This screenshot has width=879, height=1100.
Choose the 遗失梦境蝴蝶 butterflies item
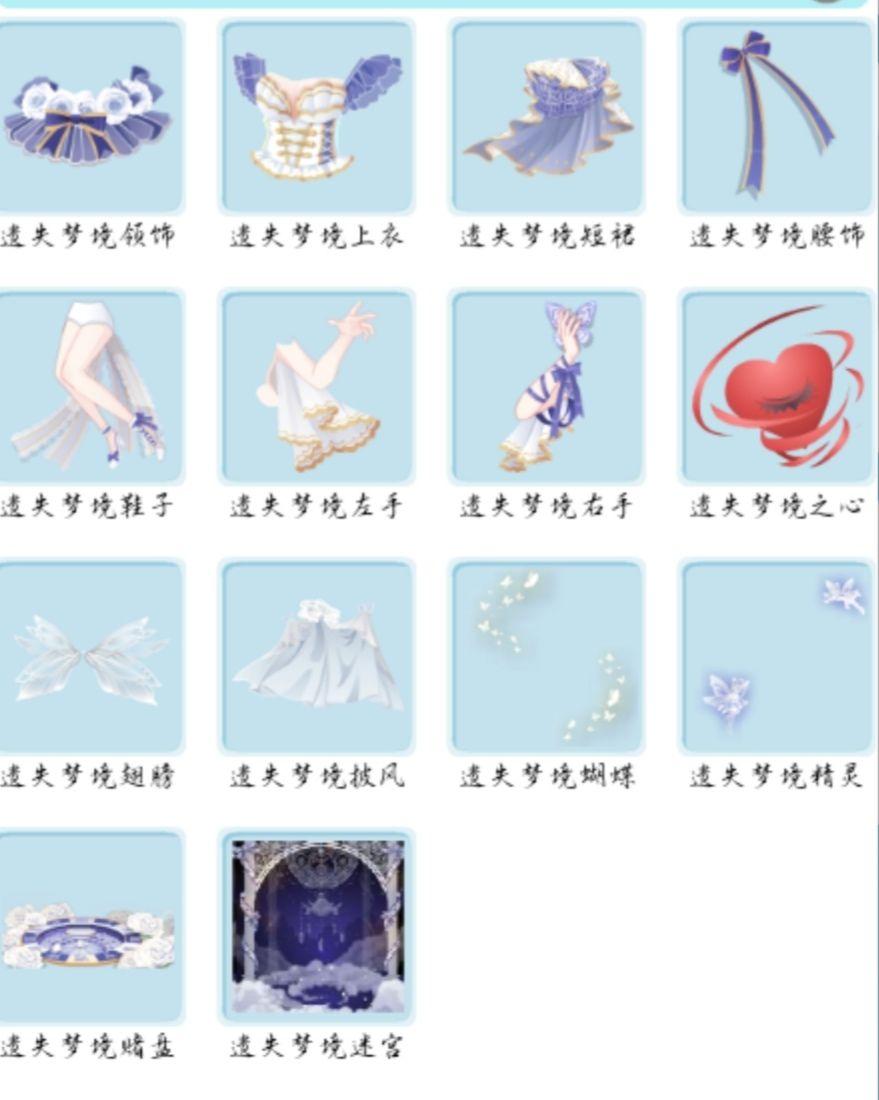(x=547, y=656)
